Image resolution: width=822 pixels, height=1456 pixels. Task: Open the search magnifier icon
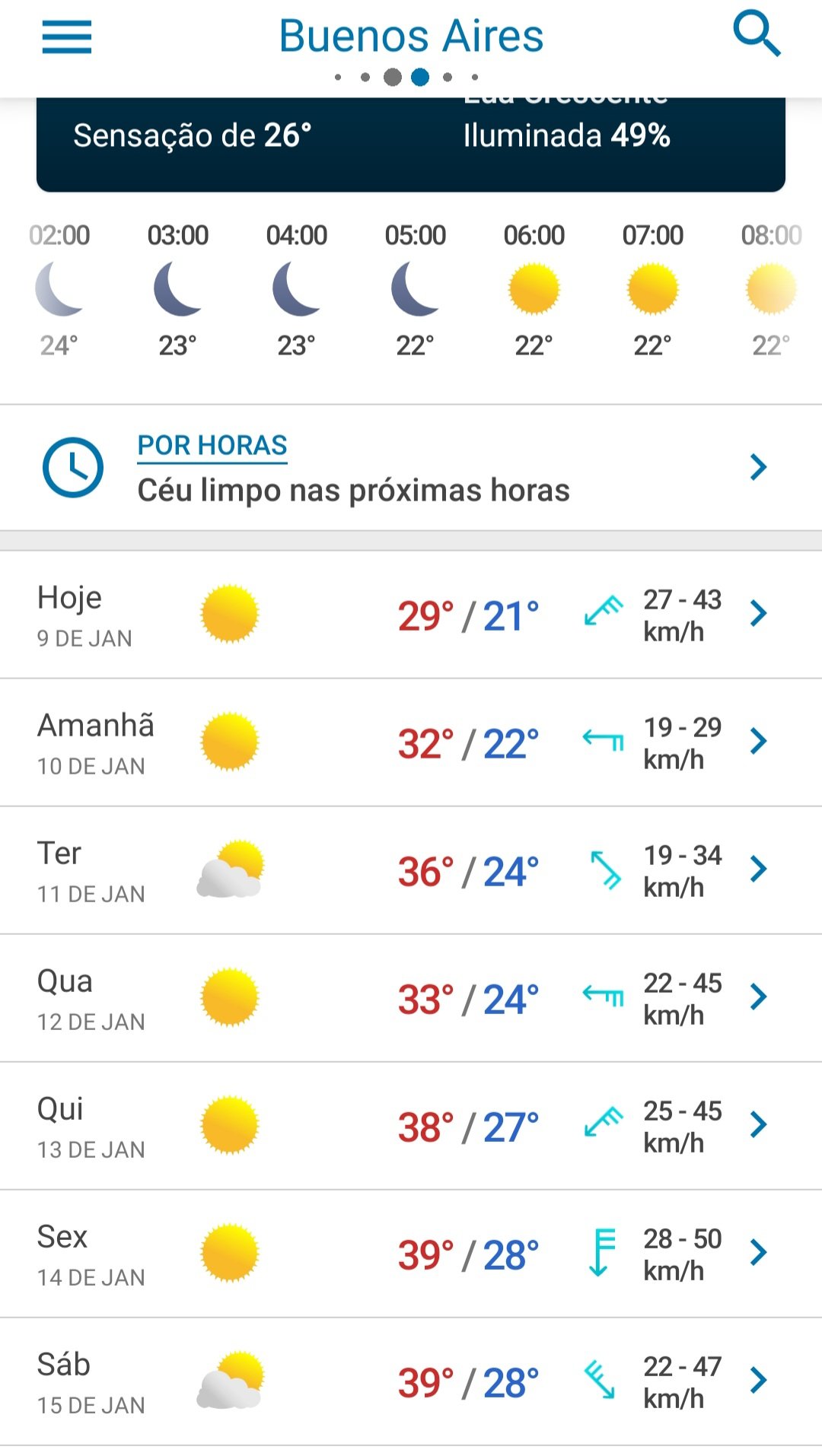757,34
